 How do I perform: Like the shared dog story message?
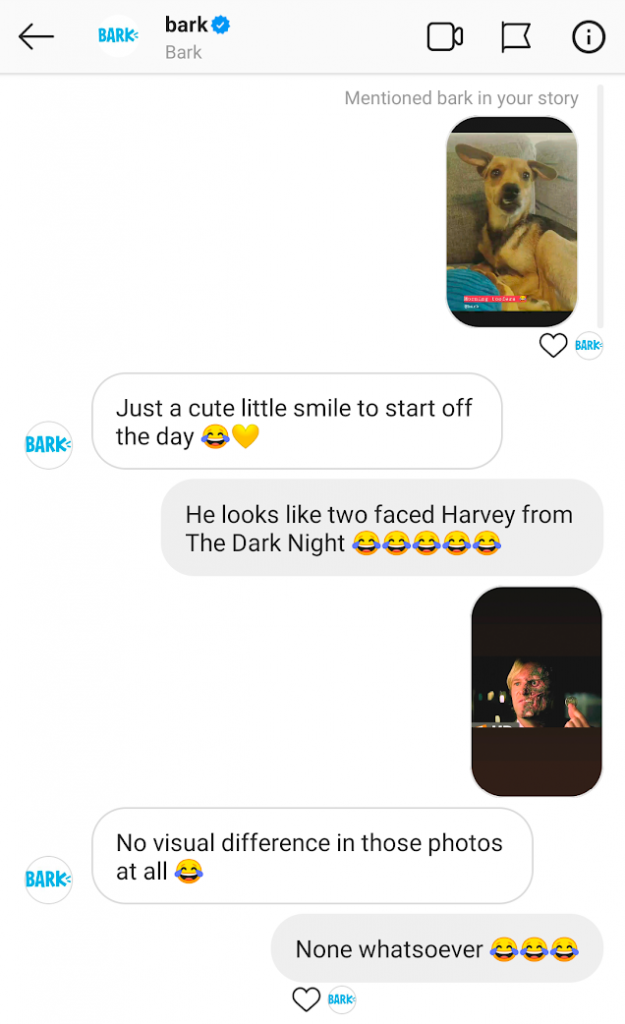pyautogui.click(x=553, y=345)
